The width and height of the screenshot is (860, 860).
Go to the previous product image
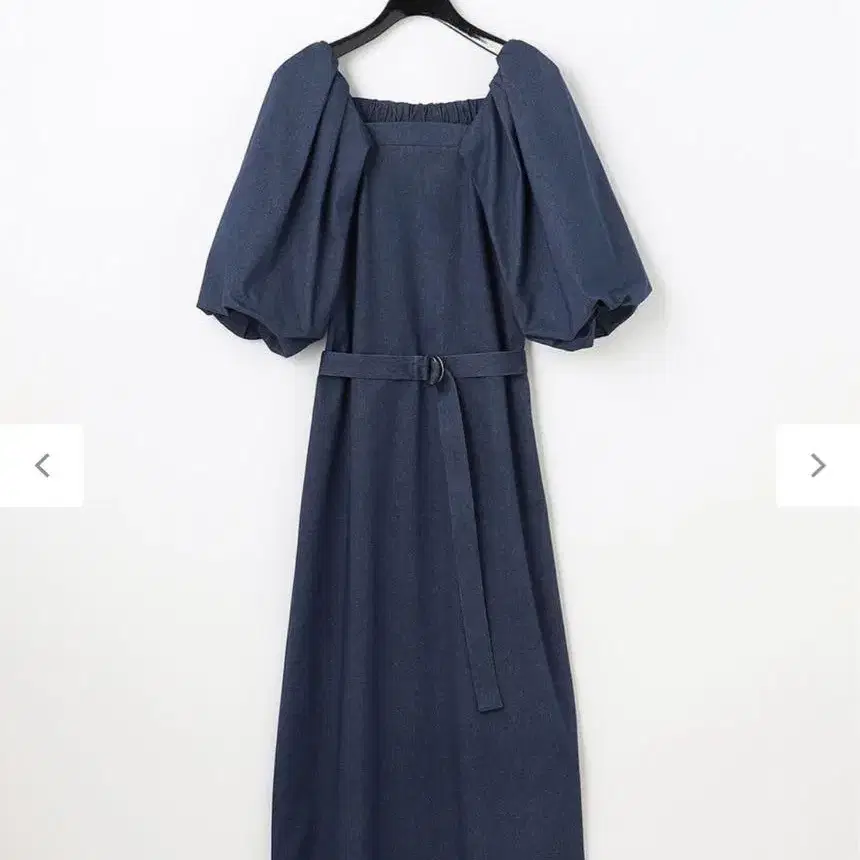pos(41,465)
